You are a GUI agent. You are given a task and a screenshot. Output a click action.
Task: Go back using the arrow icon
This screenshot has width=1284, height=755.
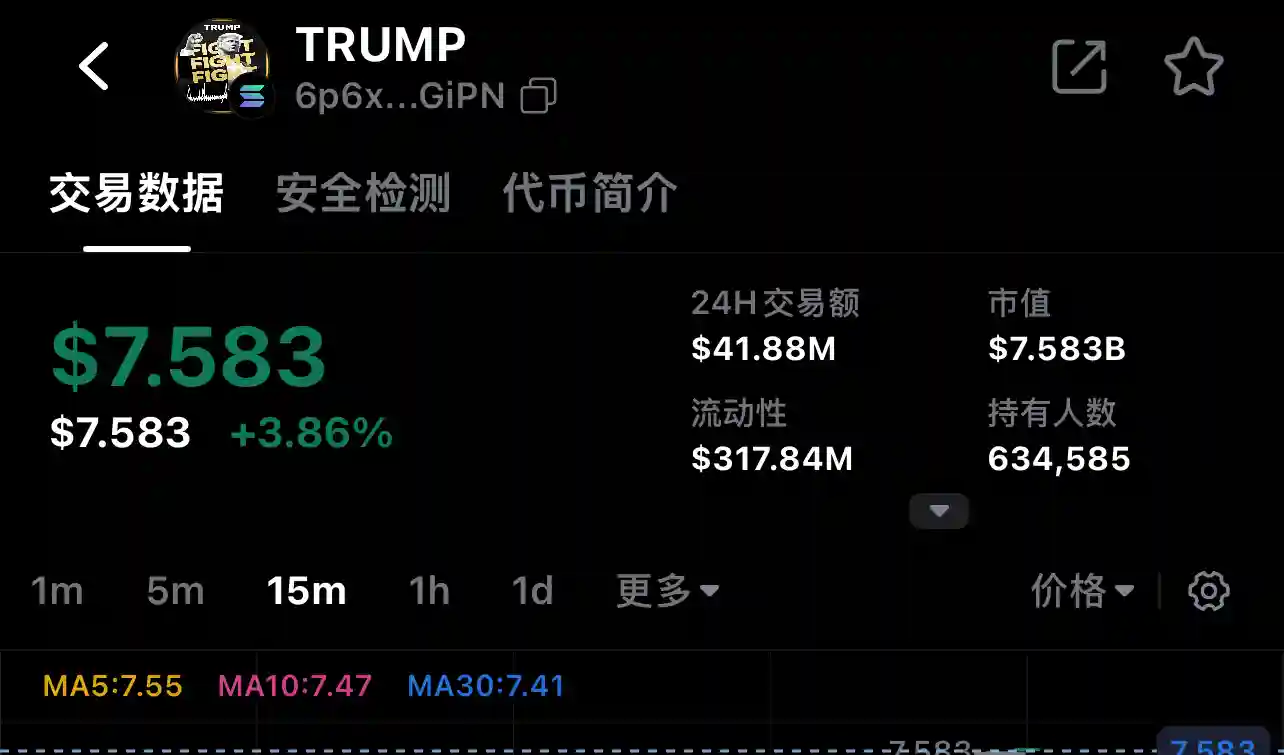pos(94,67)
